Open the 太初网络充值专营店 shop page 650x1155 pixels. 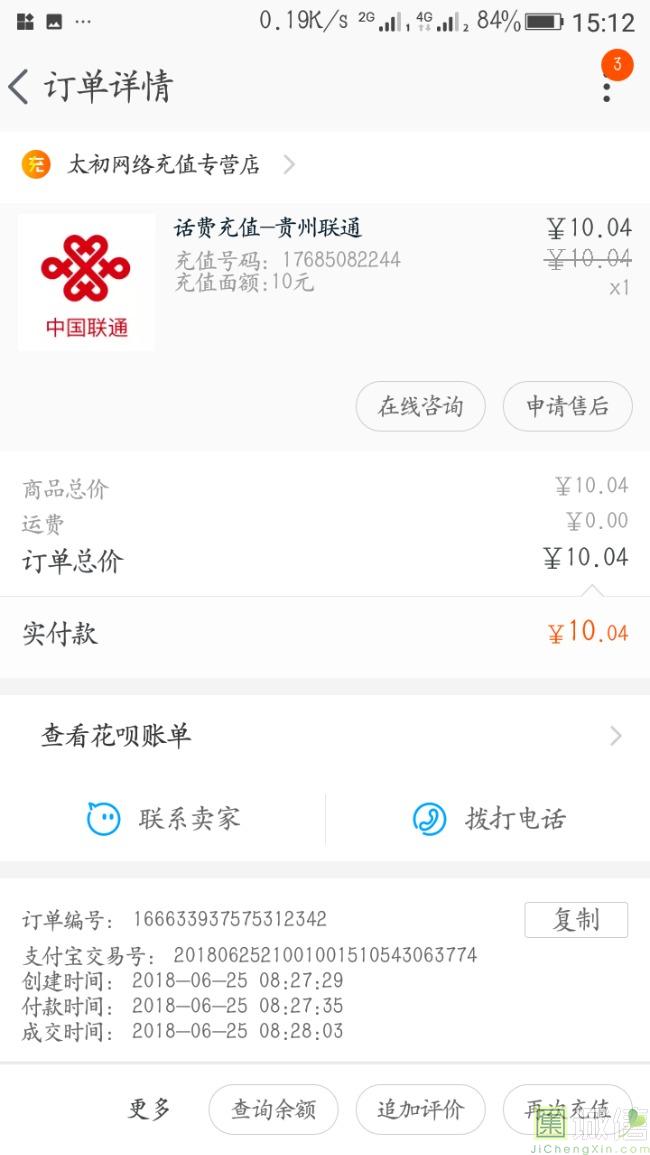coord(158,164)
